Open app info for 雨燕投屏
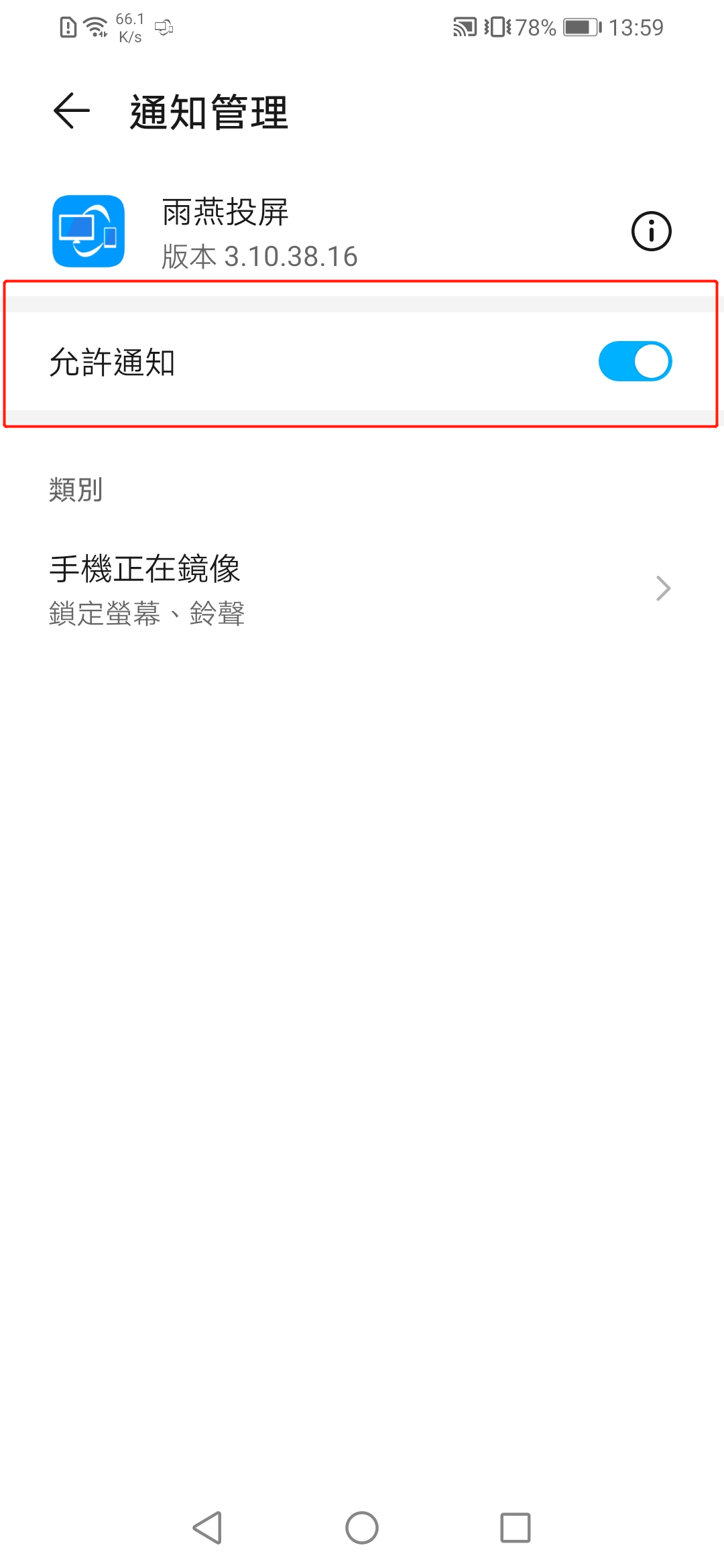 point(651,232)
